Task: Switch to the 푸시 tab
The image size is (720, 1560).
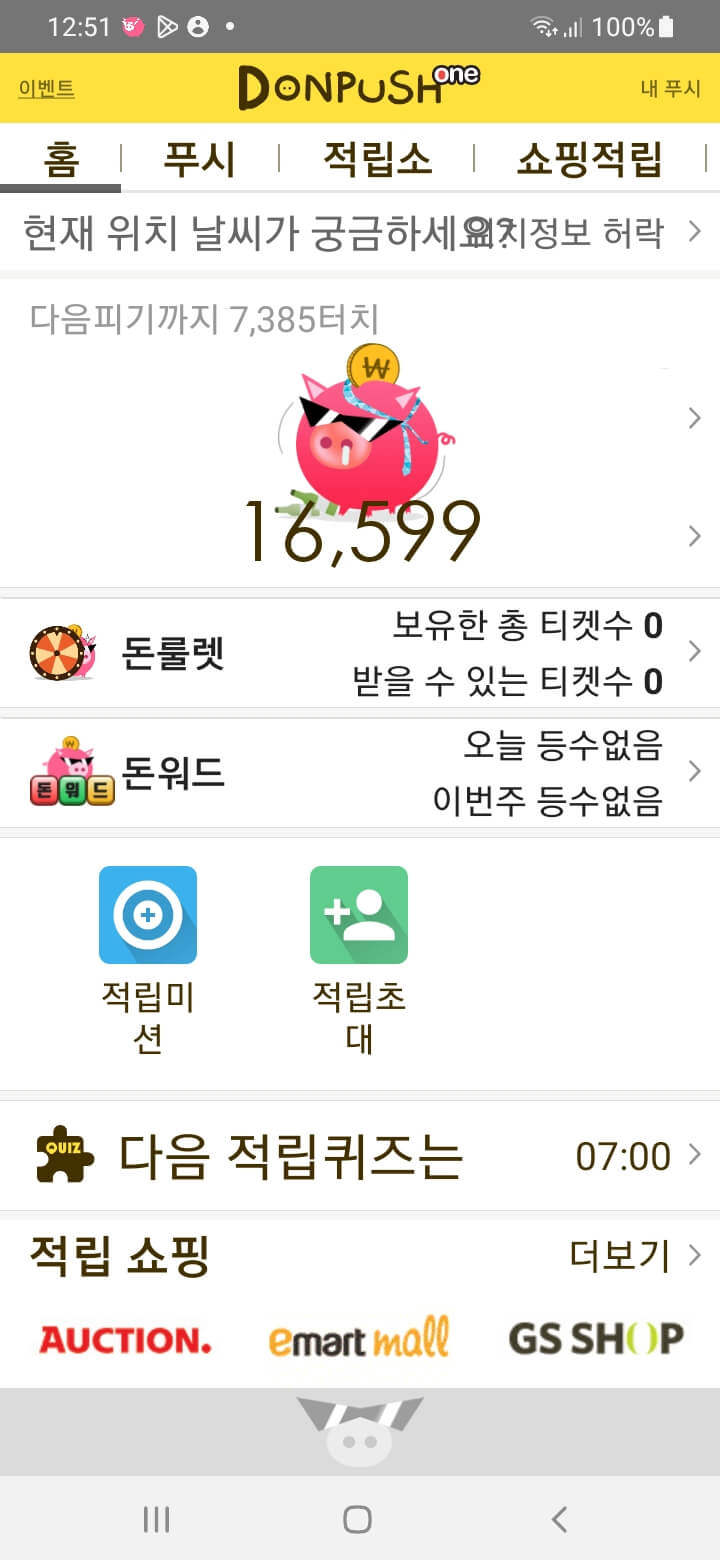Action: tap(199, 159)
